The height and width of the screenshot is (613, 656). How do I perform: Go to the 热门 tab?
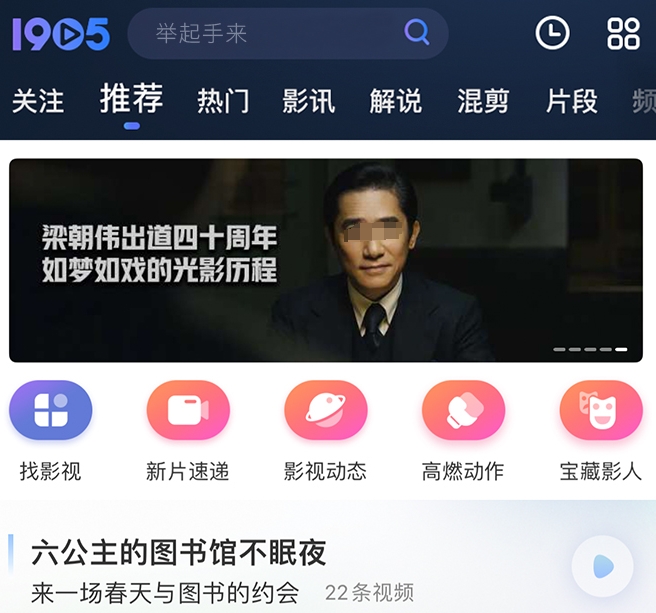coord(223,101)
